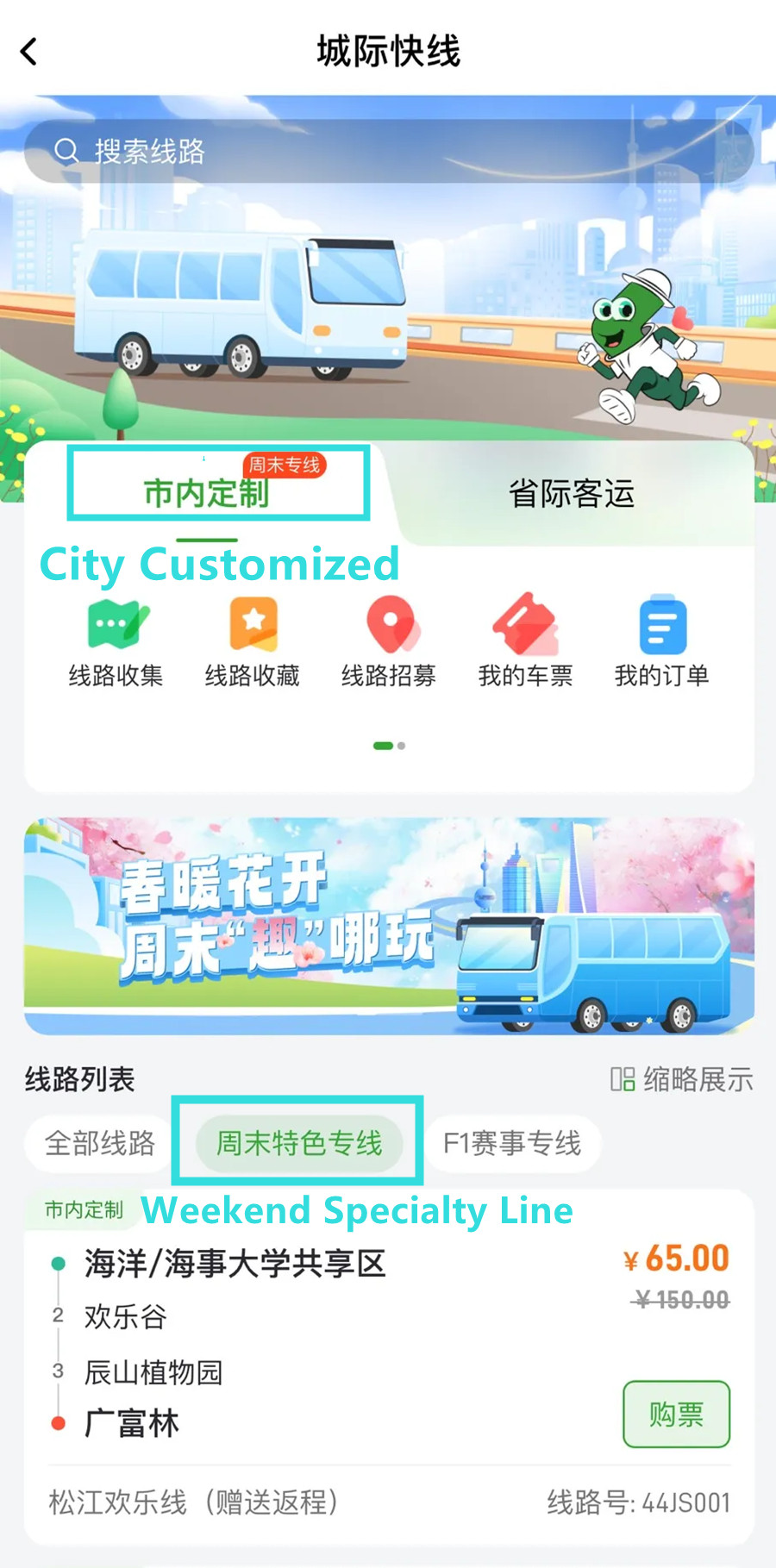Screen dimensions: 776x1568
Task: Select the 全部线路 filter chip
Action: pos(100,1143)
